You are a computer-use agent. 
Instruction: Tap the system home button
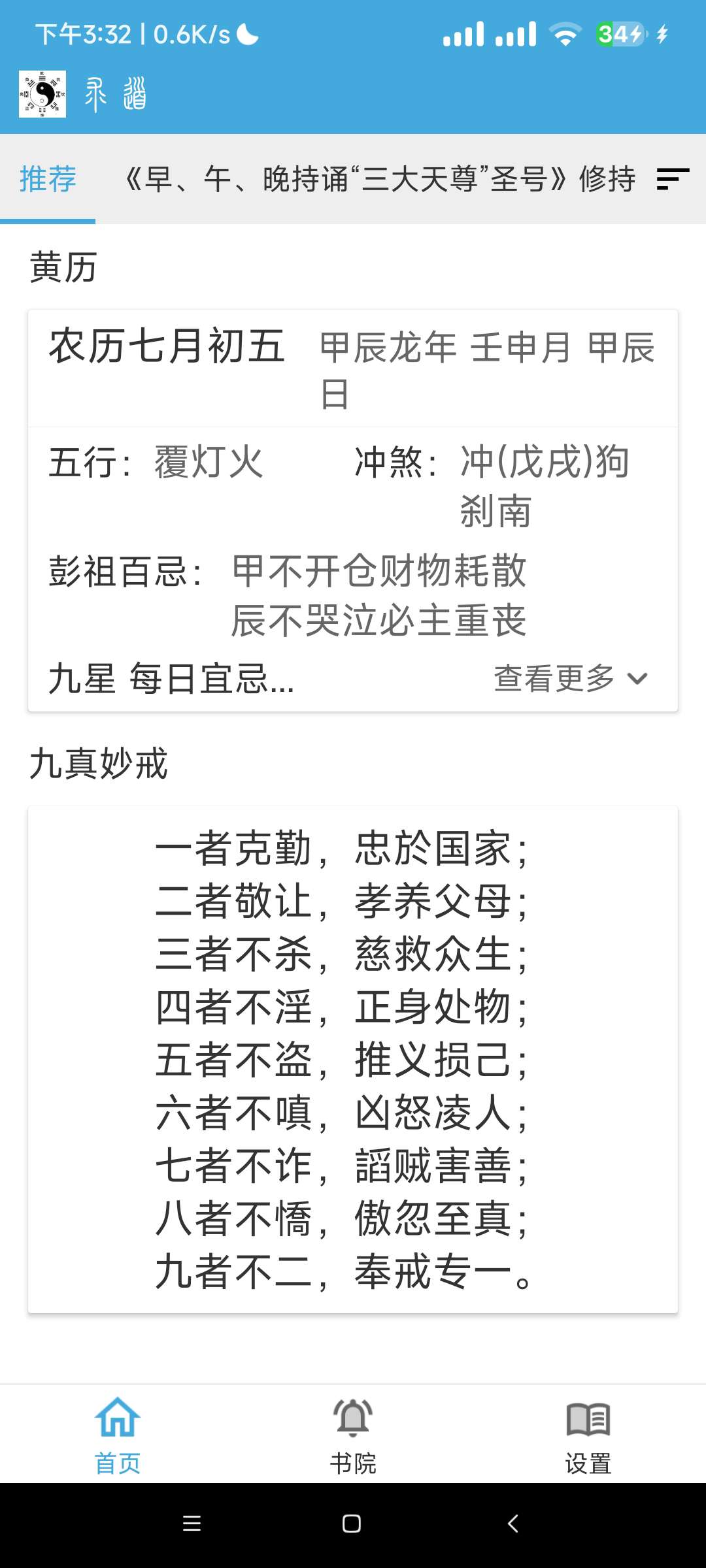click(352, 1524)
